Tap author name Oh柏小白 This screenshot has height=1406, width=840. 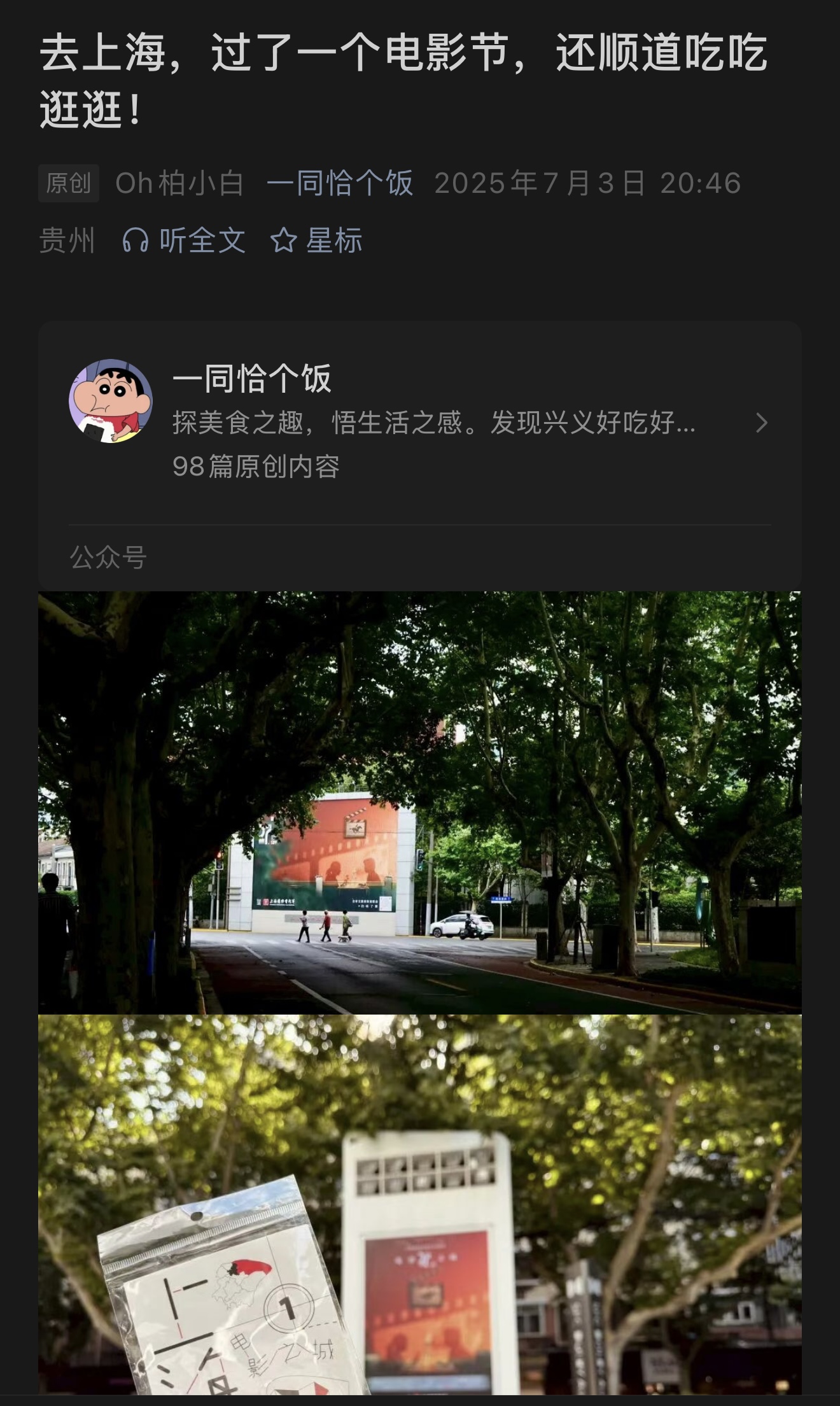179,183
